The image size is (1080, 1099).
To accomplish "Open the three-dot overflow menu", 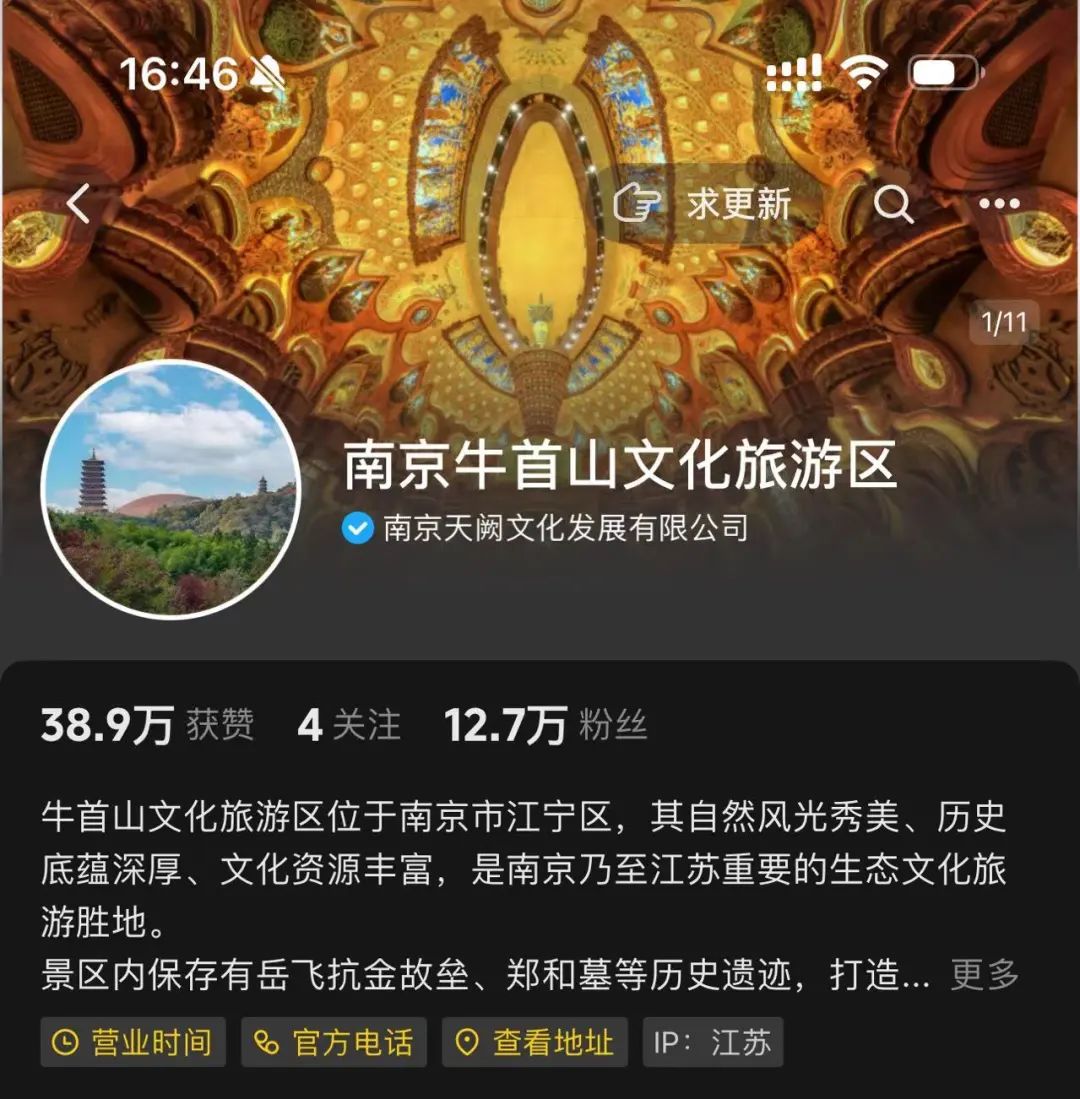I will click(x=999, y=205).
